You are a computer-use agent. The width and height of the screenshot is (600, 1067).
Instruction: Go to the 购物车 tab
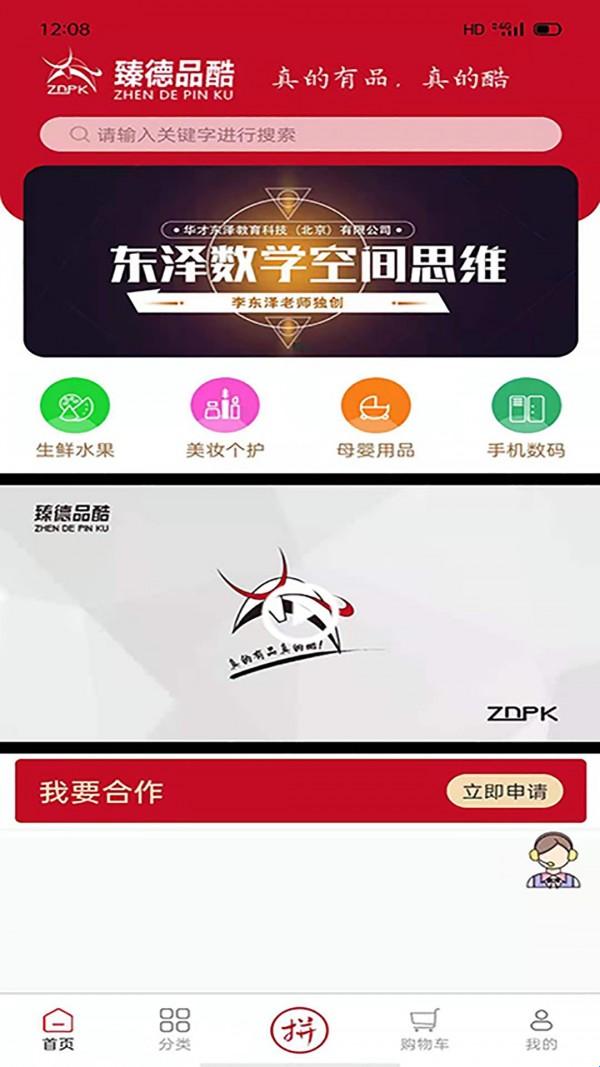(x=425, y=1029)
